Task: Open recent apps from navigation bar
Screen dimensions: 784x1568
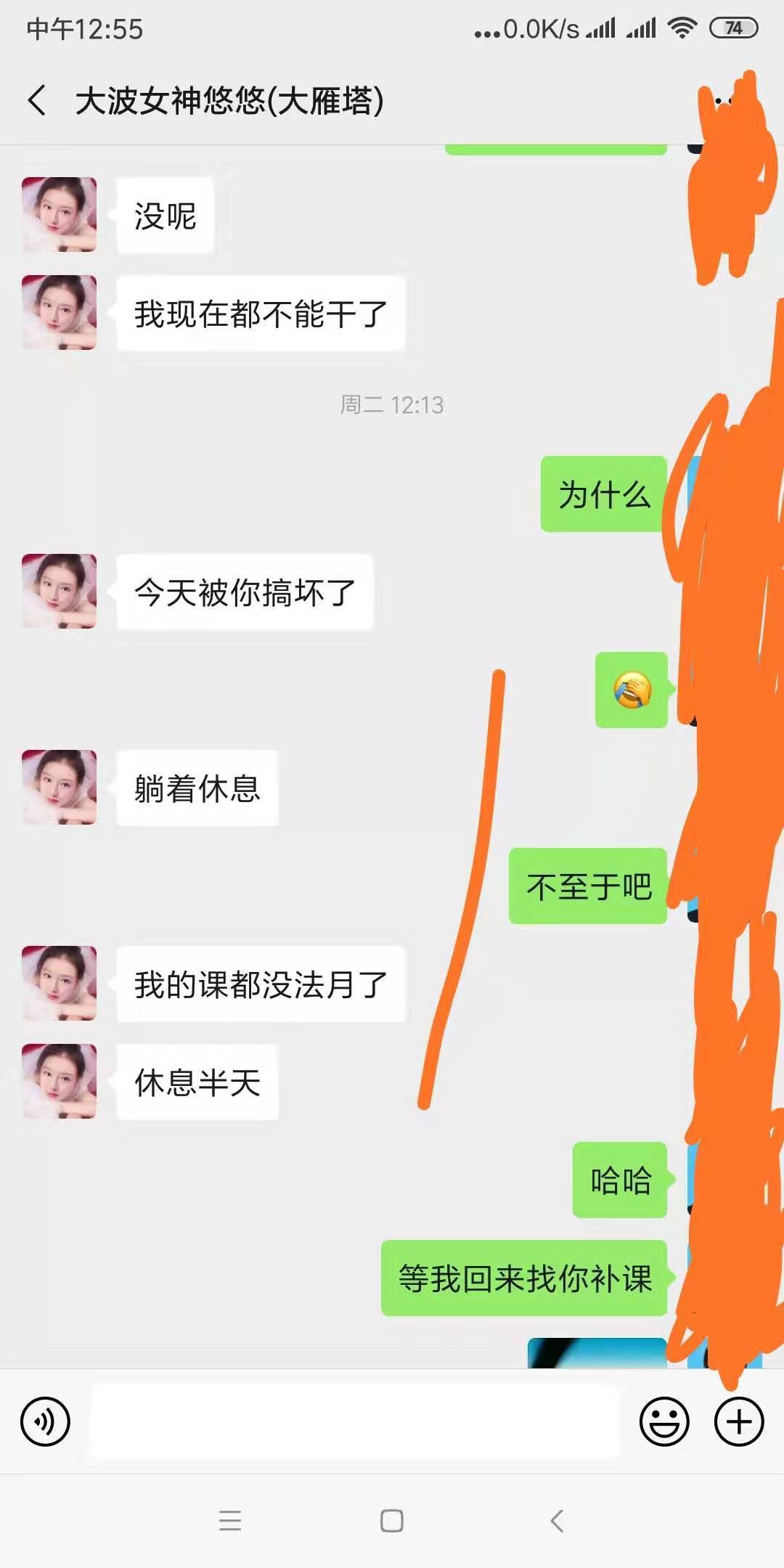Action: (229, 1520)
